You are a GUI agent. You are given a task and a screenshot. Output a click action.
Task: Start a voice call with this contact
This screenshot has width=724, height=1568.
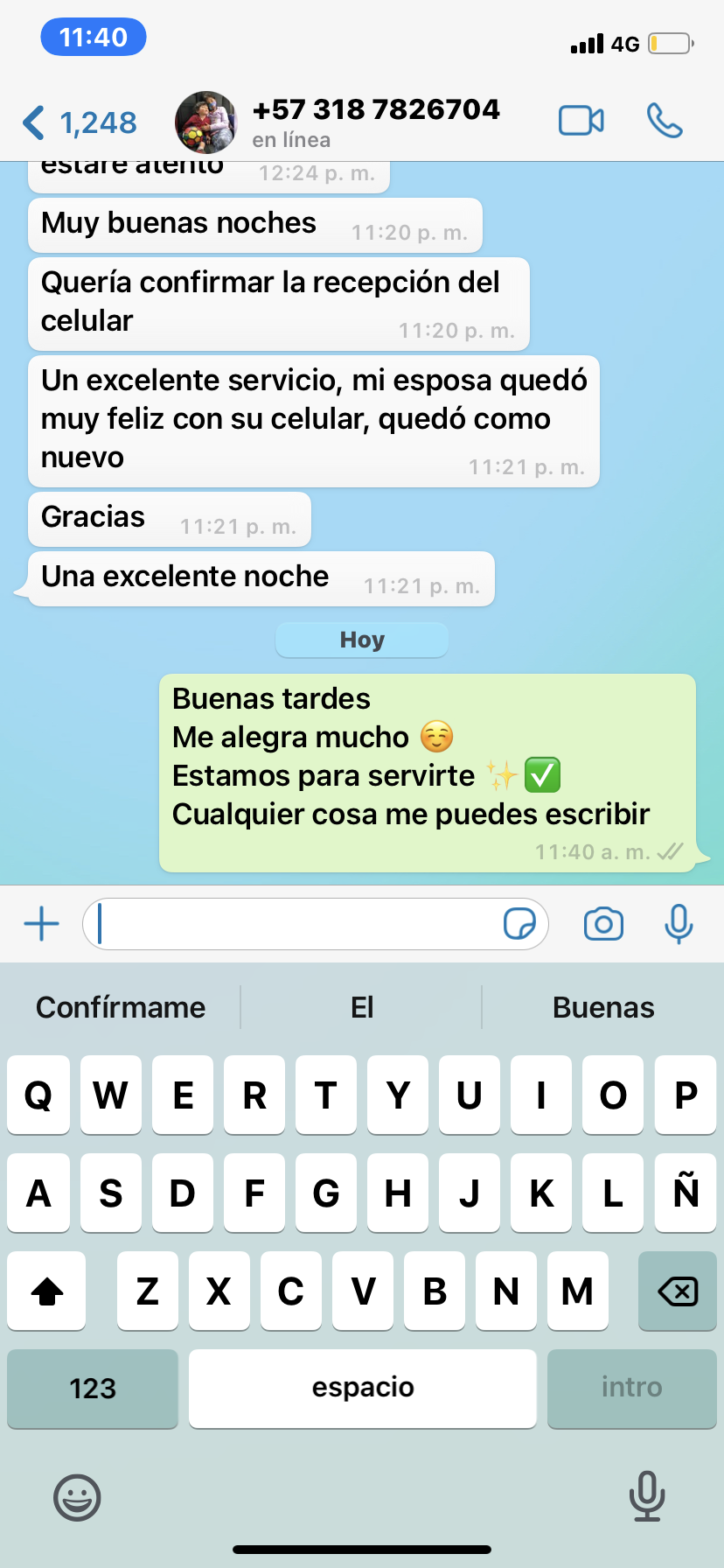(x=665, y=121)
